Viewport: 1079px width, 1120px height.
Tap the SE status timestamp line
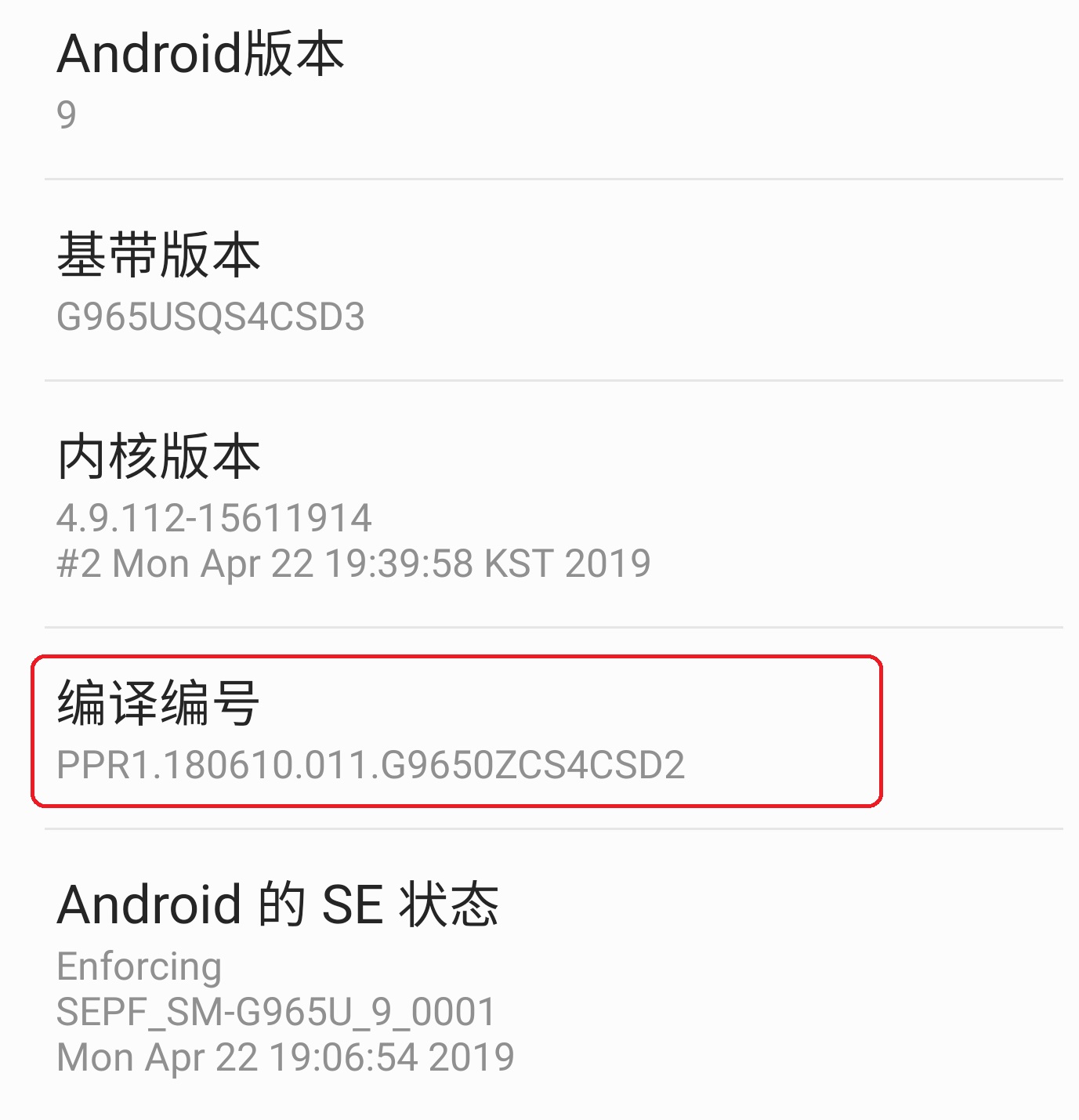286,1057
